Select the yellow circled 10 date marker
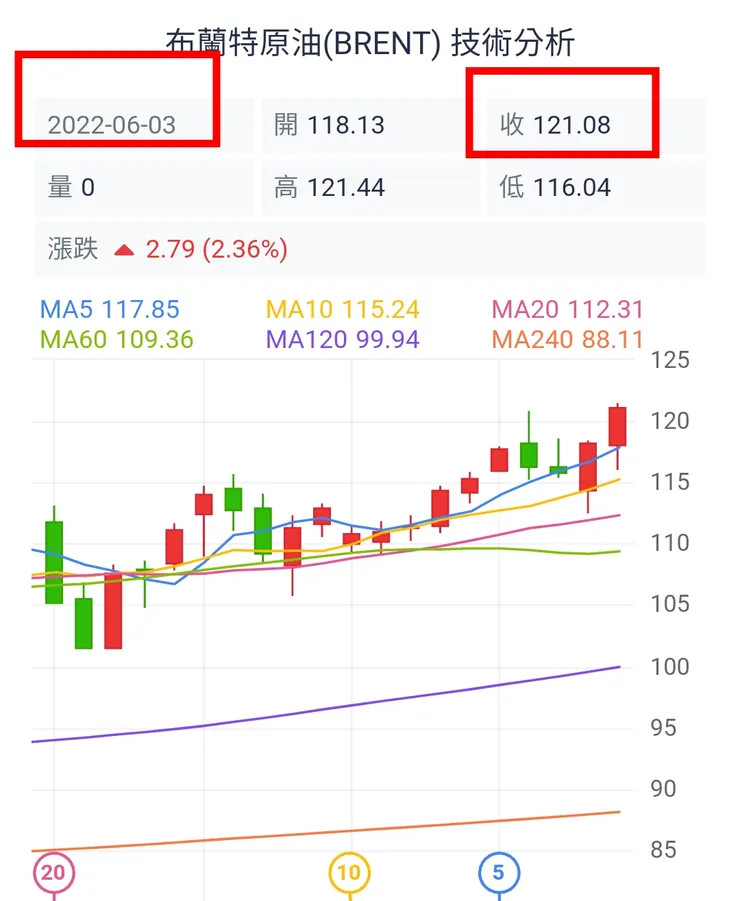The image size is (740, 901). [348, 872]
